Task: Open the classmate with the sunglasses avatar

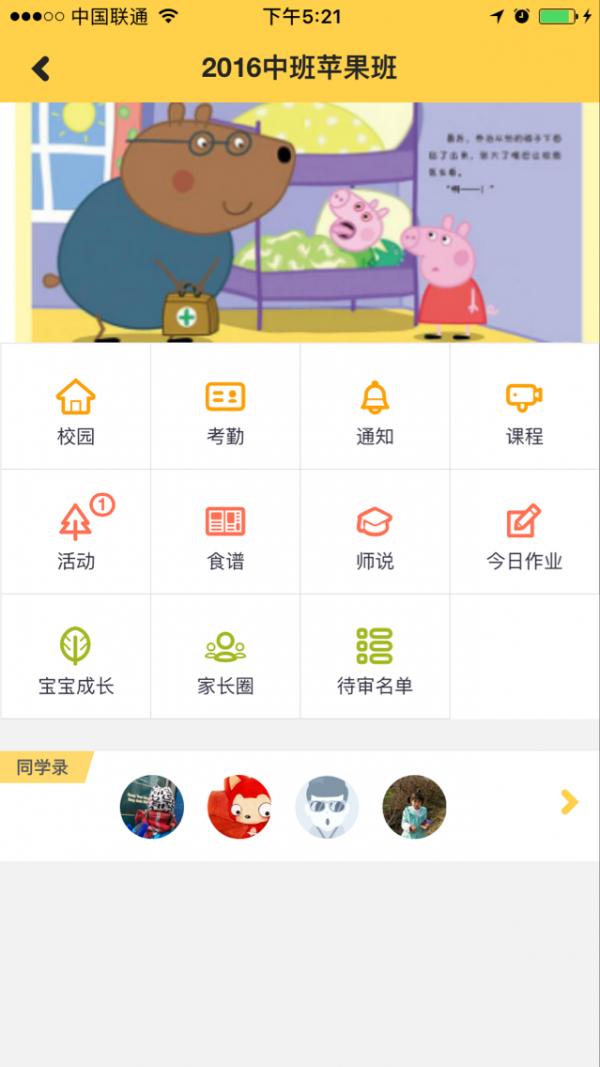Action: (327, 806)
